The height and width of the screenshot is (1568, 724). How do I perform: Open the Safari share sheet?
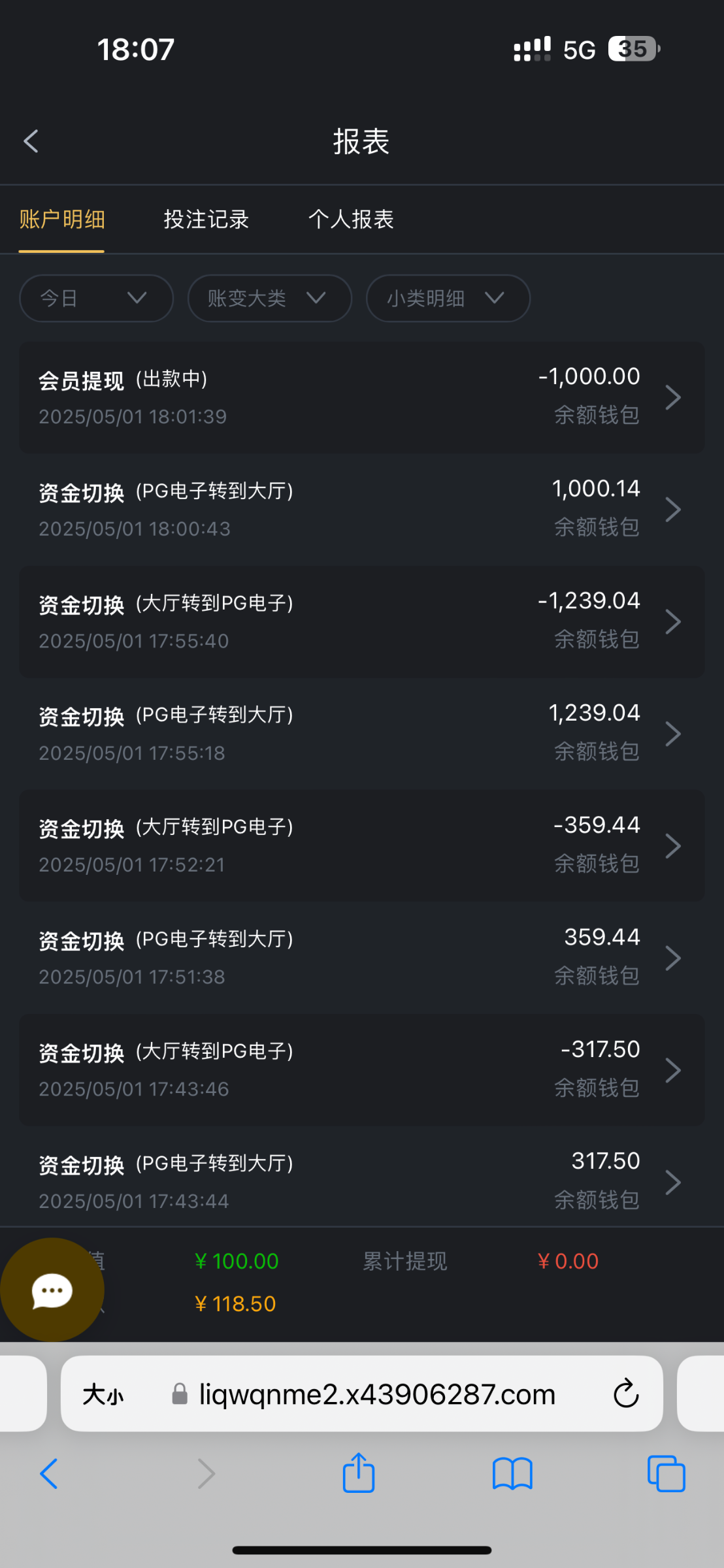pos(359,1473)
